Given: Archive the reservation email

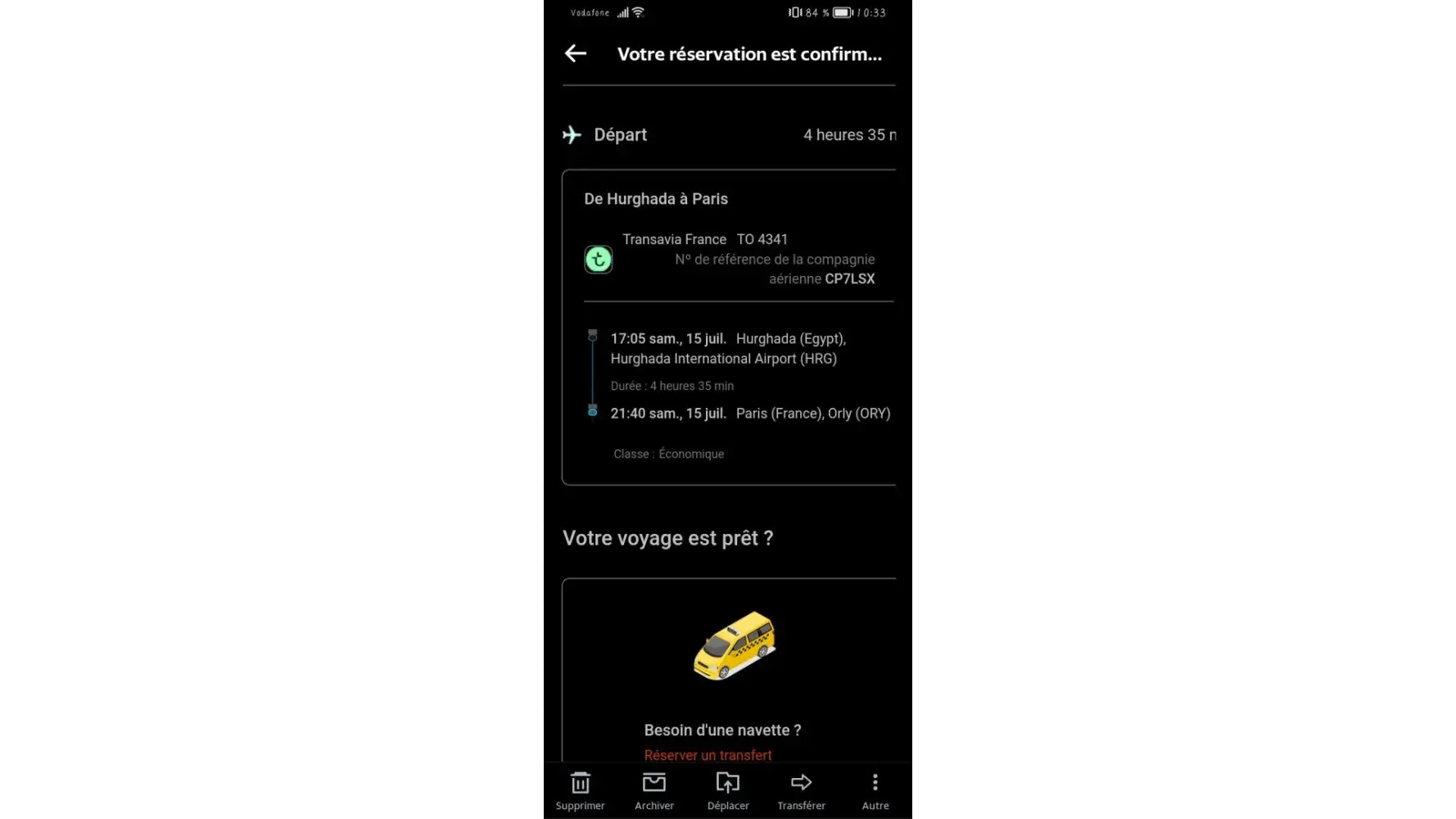Looking at the screenshot, I should [653, 790].
